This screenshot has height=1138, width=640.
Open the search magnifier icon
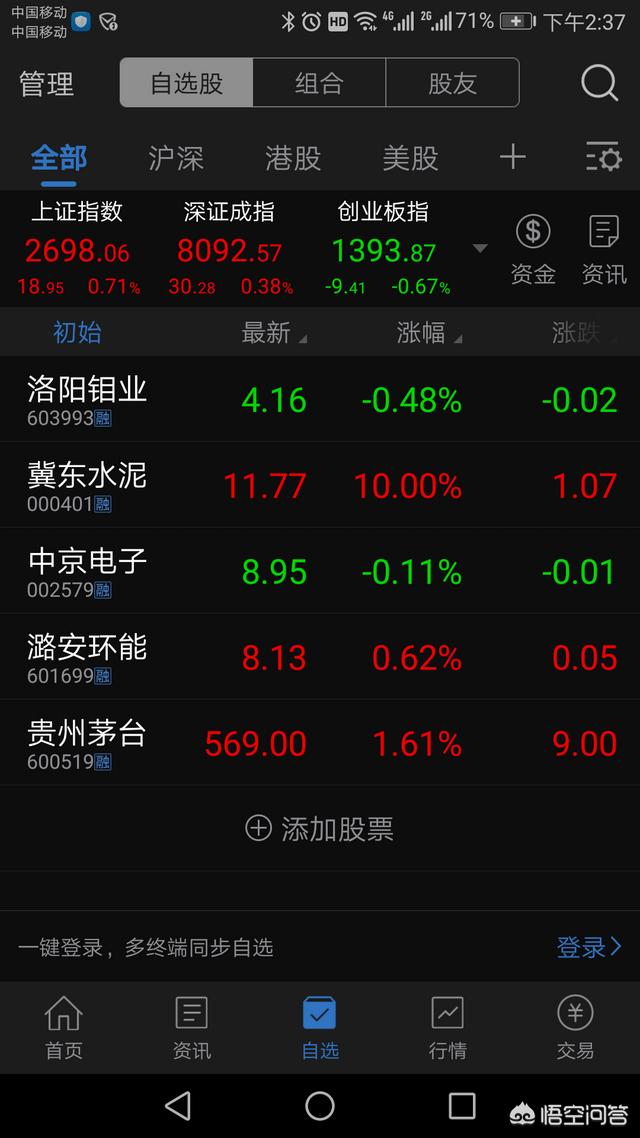tap(599, 83)
